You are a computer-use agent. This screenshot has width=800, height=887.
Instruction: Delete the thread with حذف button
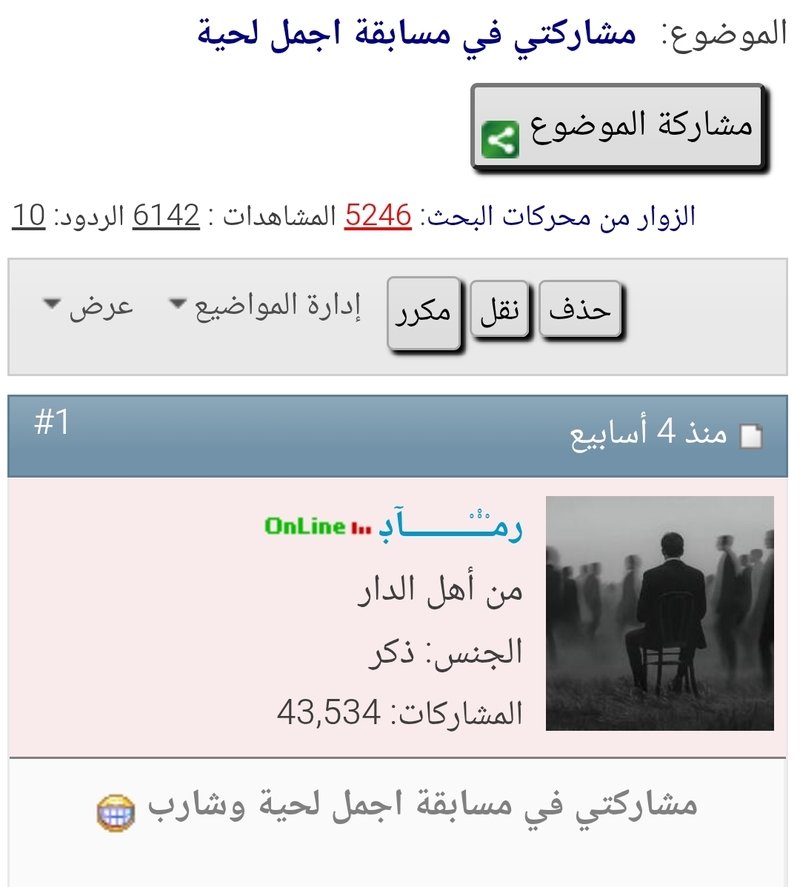(x=581, y=311)
